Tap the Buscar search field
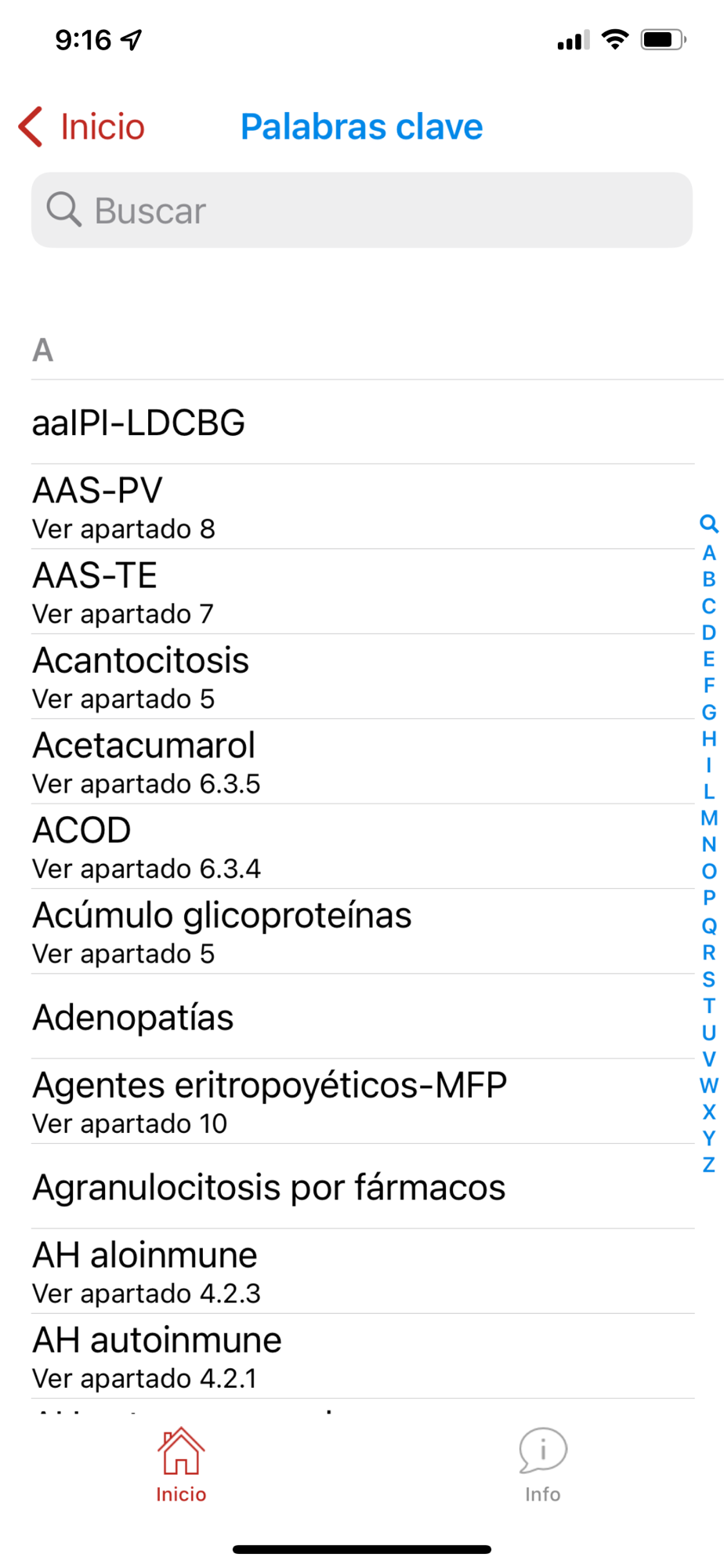Viewport: 724px width, 1568px height. point(361,210)
